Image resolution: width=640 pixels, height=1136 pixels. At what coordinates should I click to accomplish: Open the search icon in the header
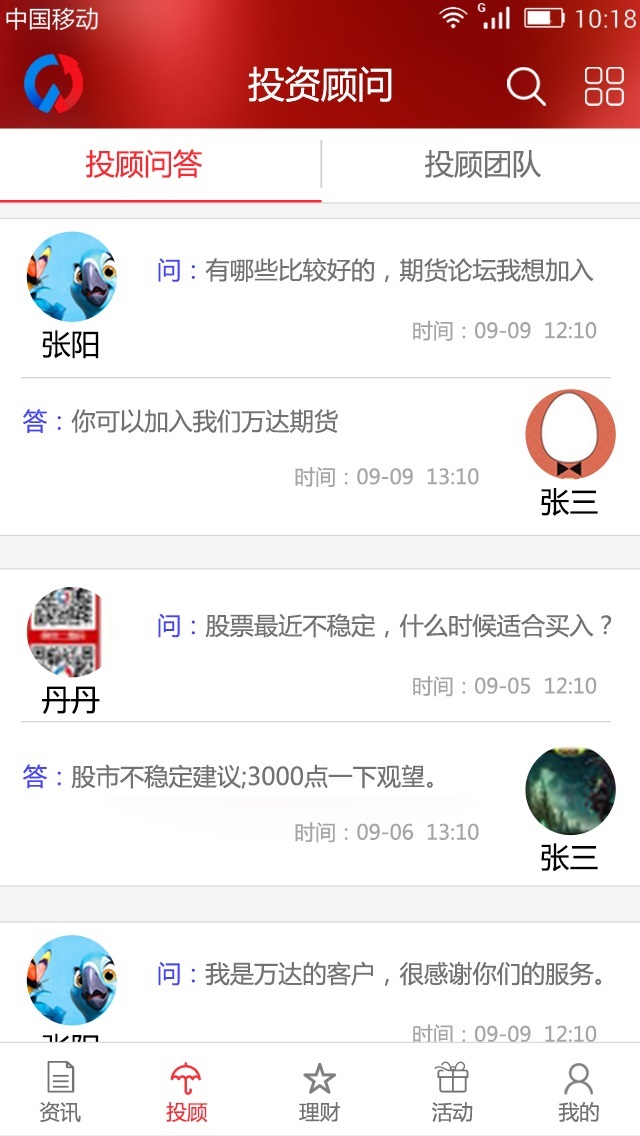[x=526, y=86]
